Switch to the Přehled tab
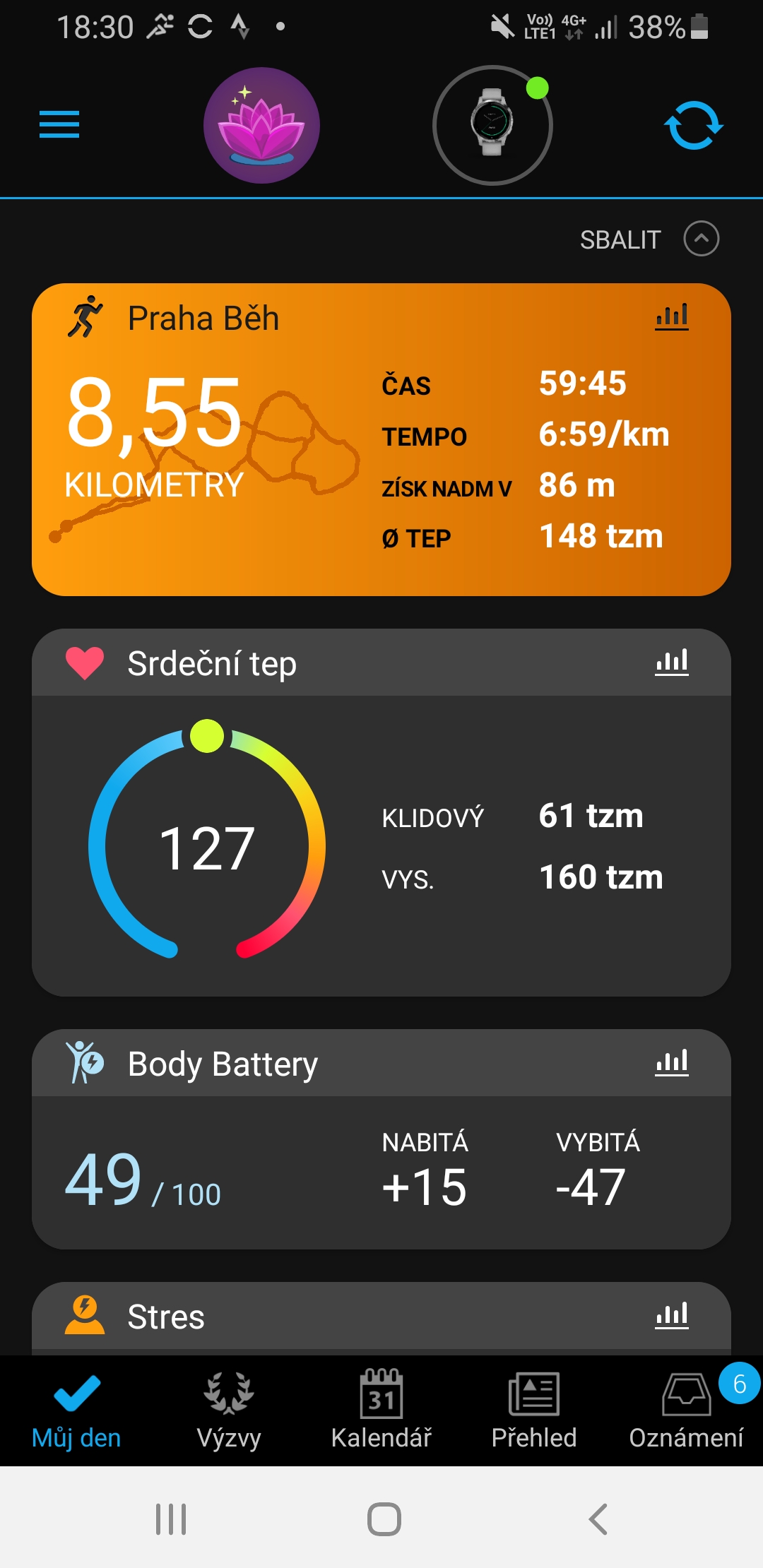The height and width of the screenshot is (1568, 763). click(534, 1409)
